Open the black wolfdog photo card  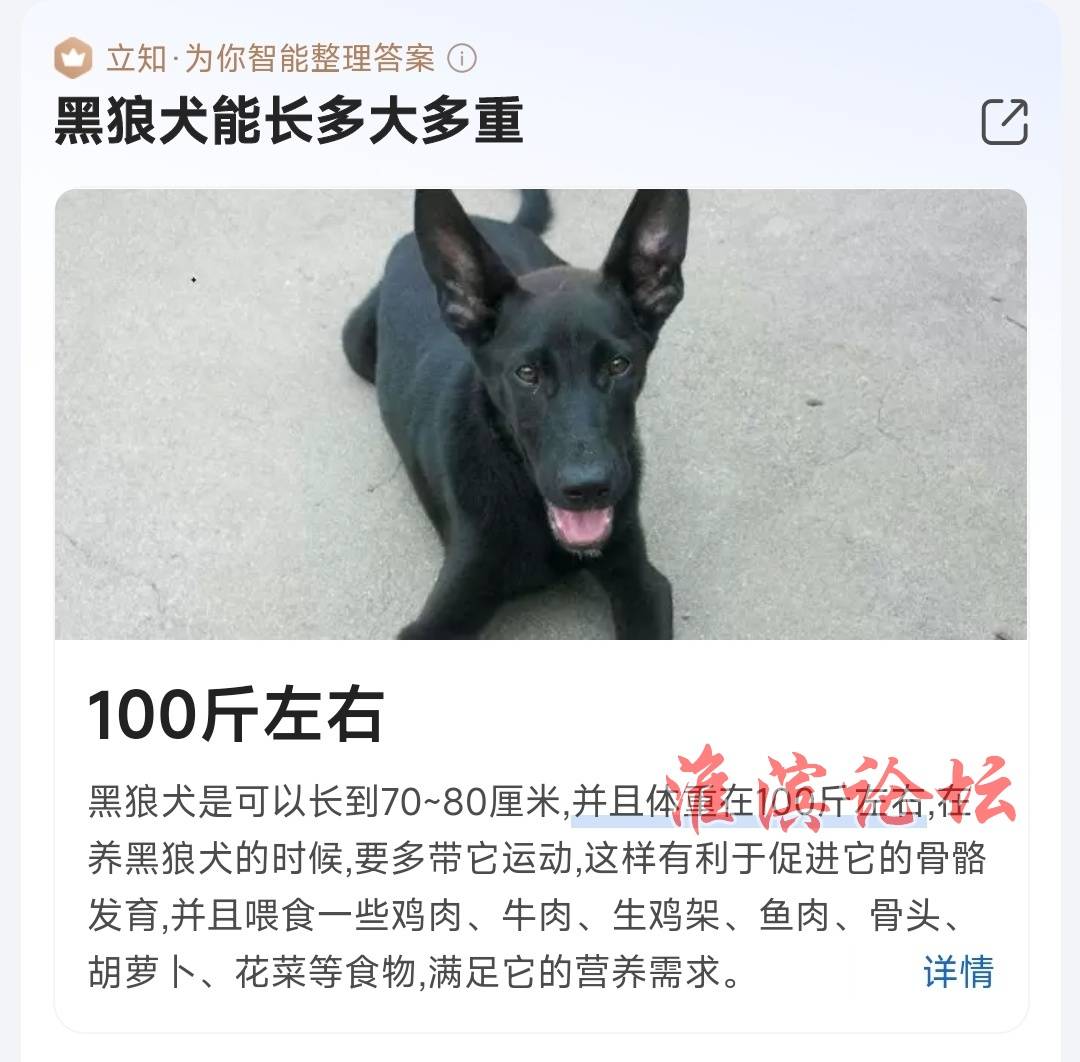[x=540, y=414]
